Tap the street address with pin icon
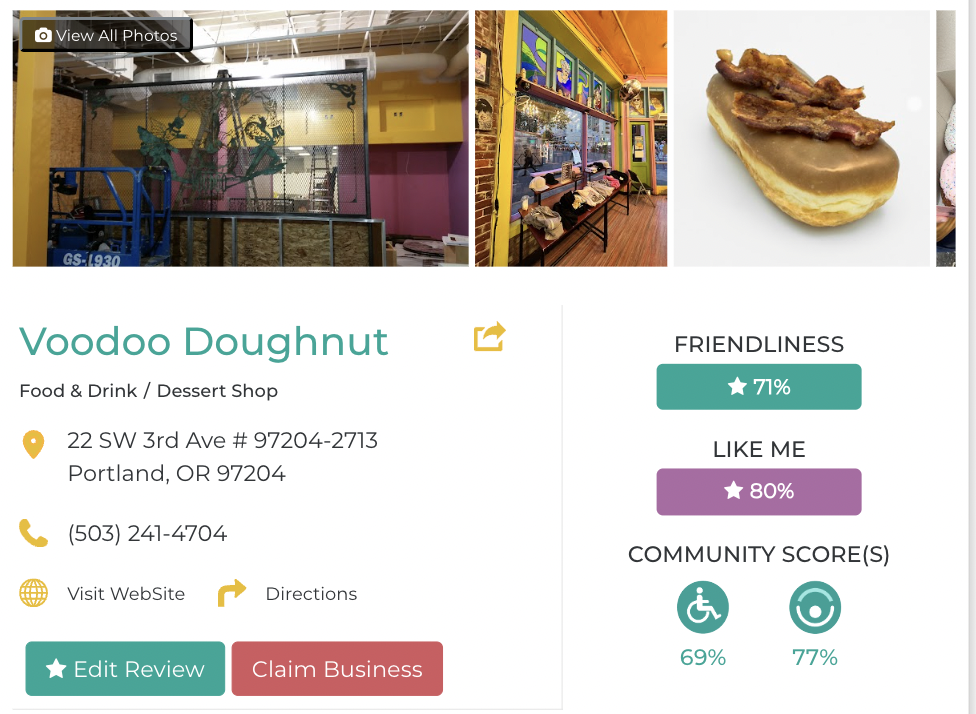This screenshot has height=714, width=976. click(x=222, y=456)
